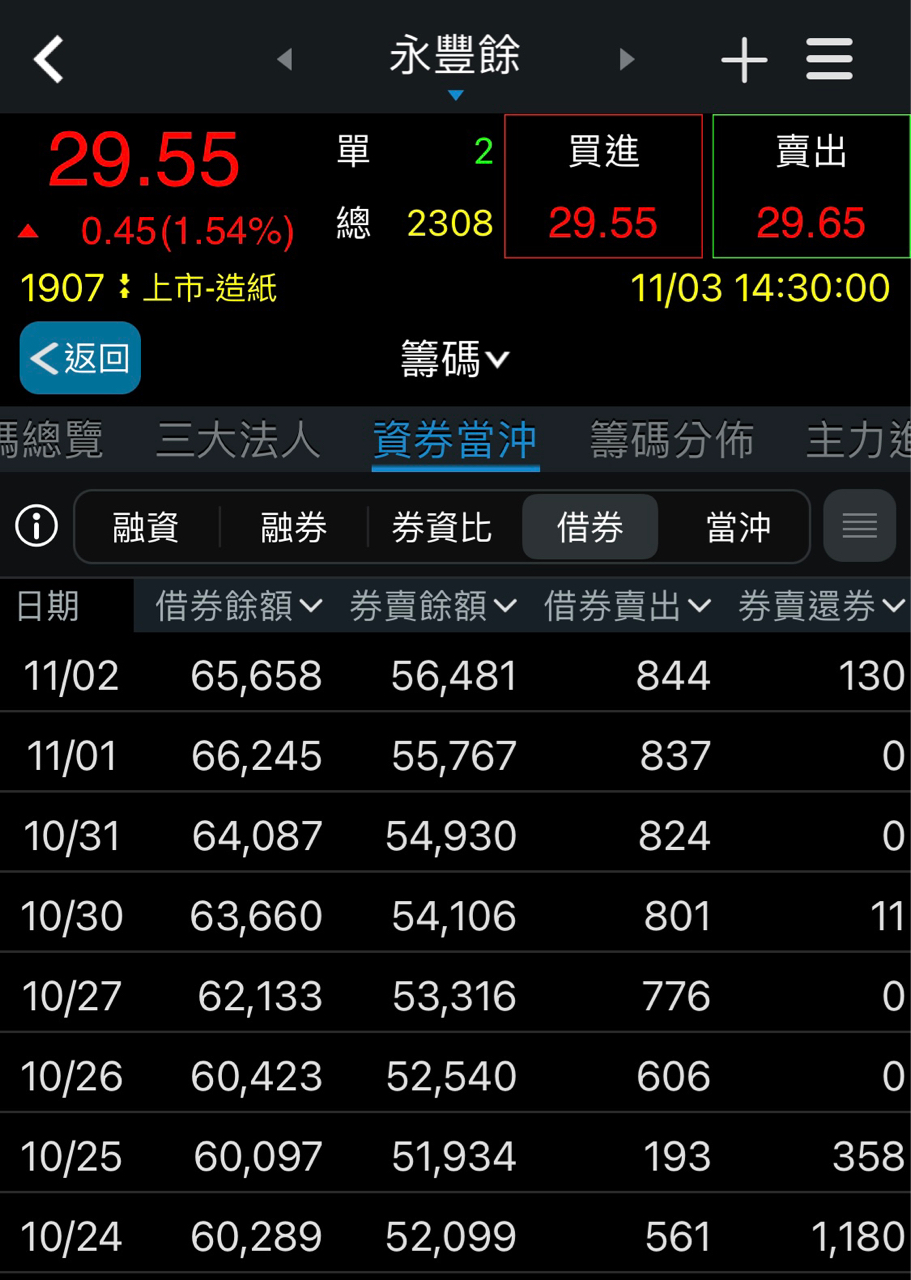The height and width of the screenshot is (1280, 911).
Task: Switch to the 籌碼分佈 tab
Action: 671,440
